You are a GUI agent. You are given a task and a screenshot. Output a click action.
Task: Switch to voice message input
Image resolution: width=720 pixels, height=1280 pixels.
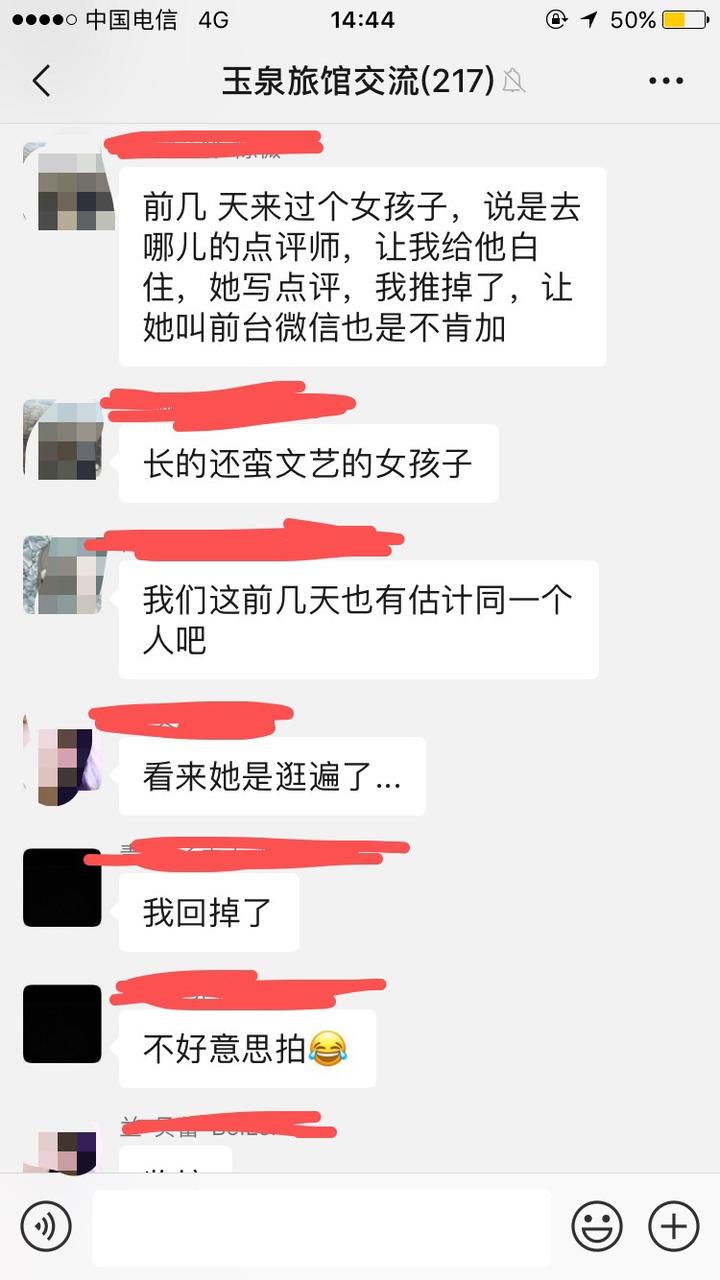click(x=46, y=1225)
